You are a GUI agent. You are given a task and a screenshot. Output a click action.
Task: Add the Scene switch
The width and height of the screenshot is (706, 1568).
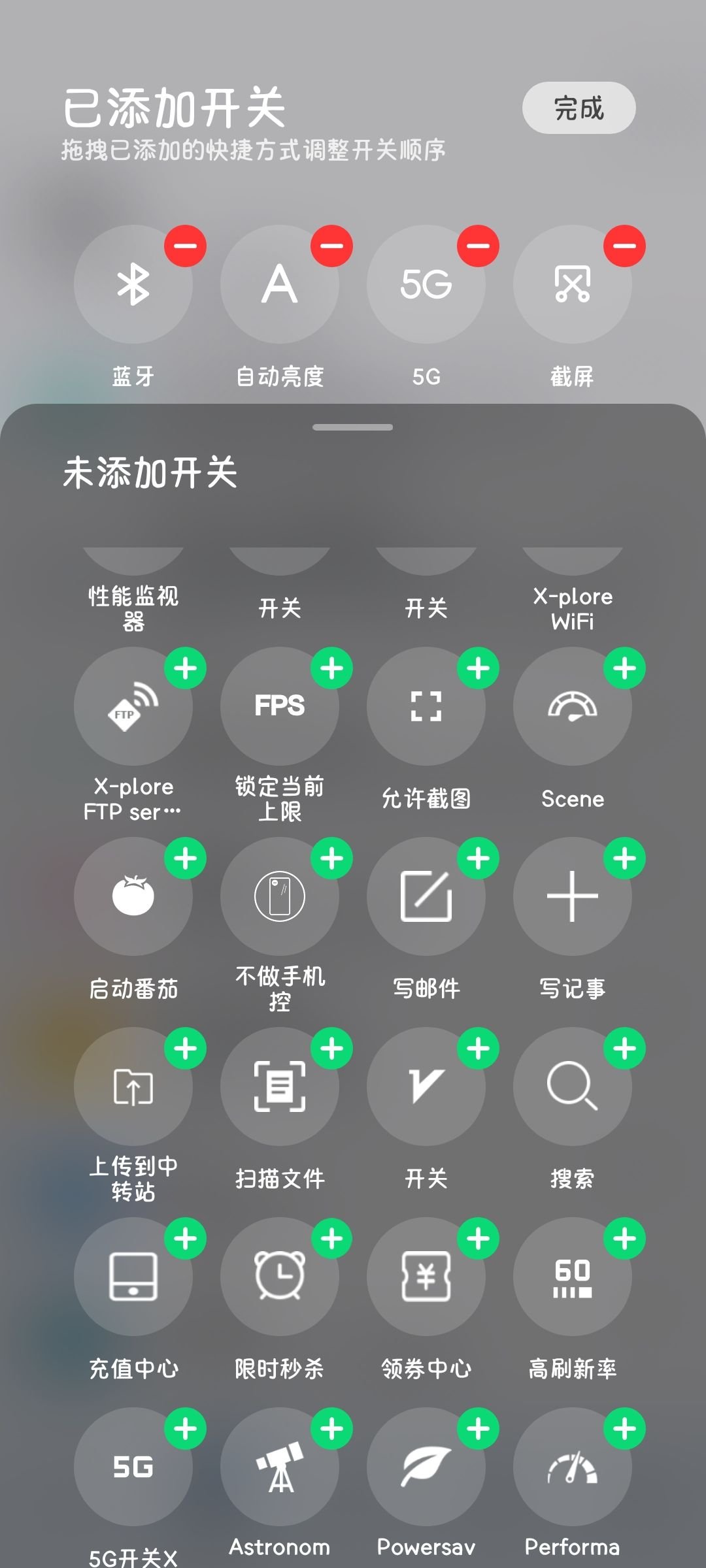click(625, 668)
